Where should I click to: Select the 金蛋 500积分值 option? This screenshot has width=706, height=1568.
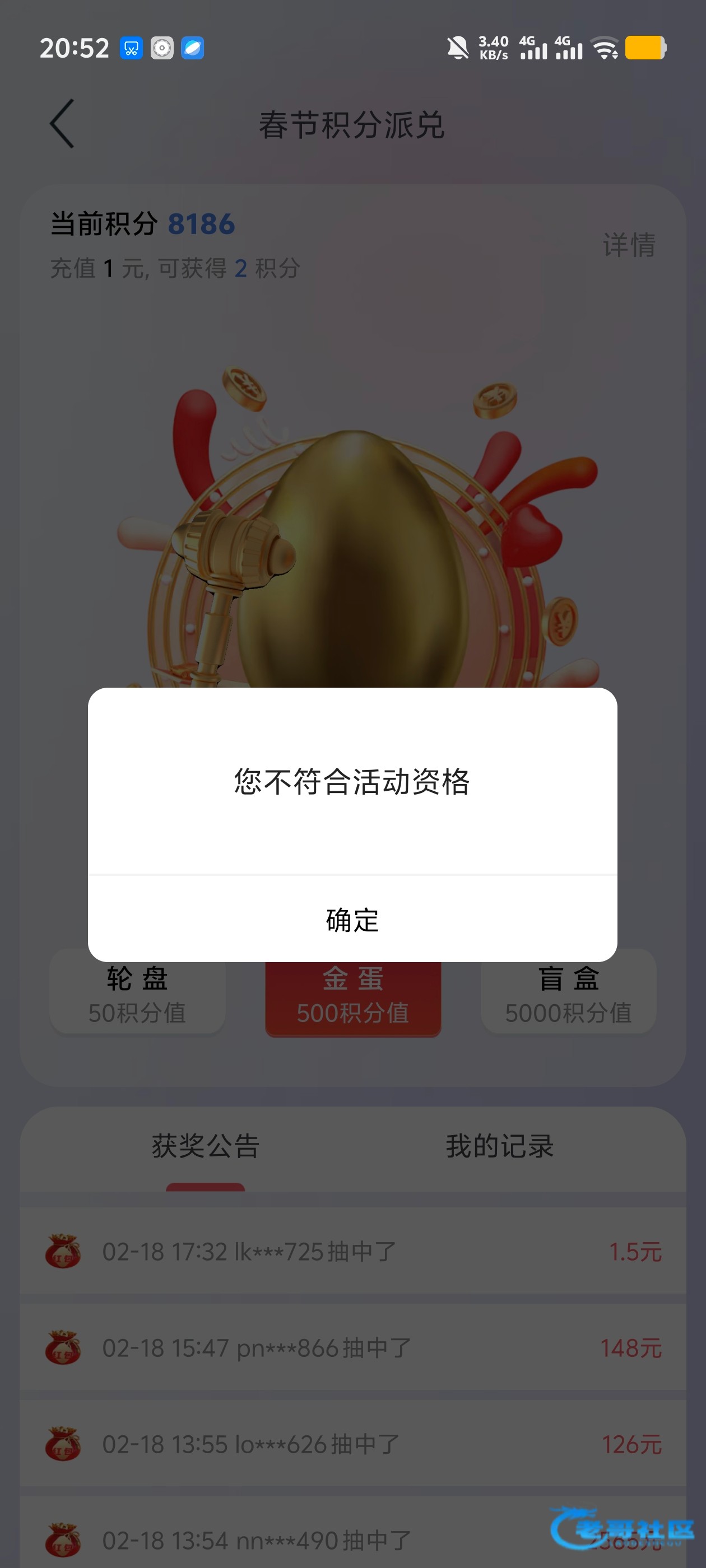[352, 998]
